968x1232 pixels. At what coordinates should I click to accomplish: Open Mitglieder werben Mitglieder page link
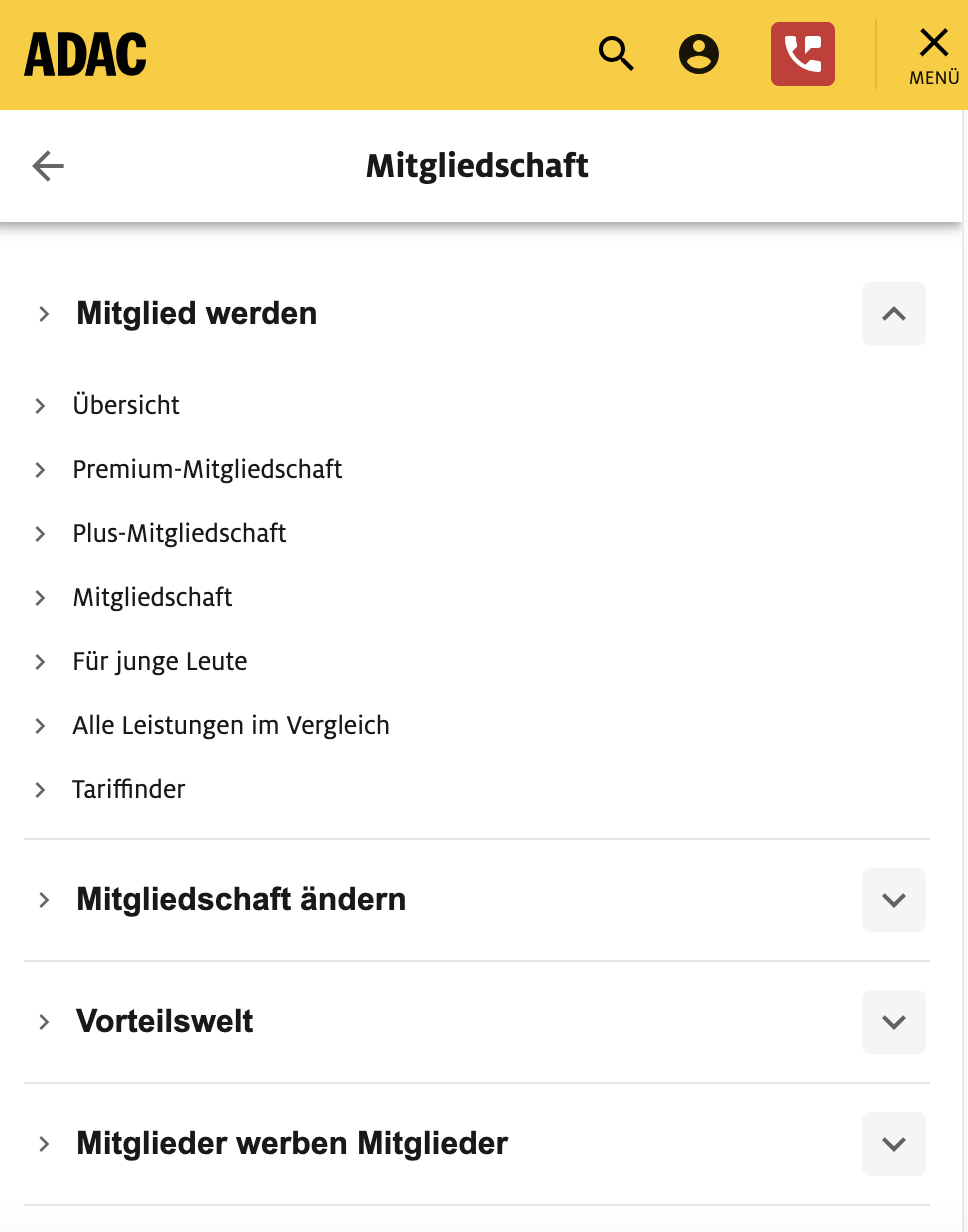click(292, 1144)
